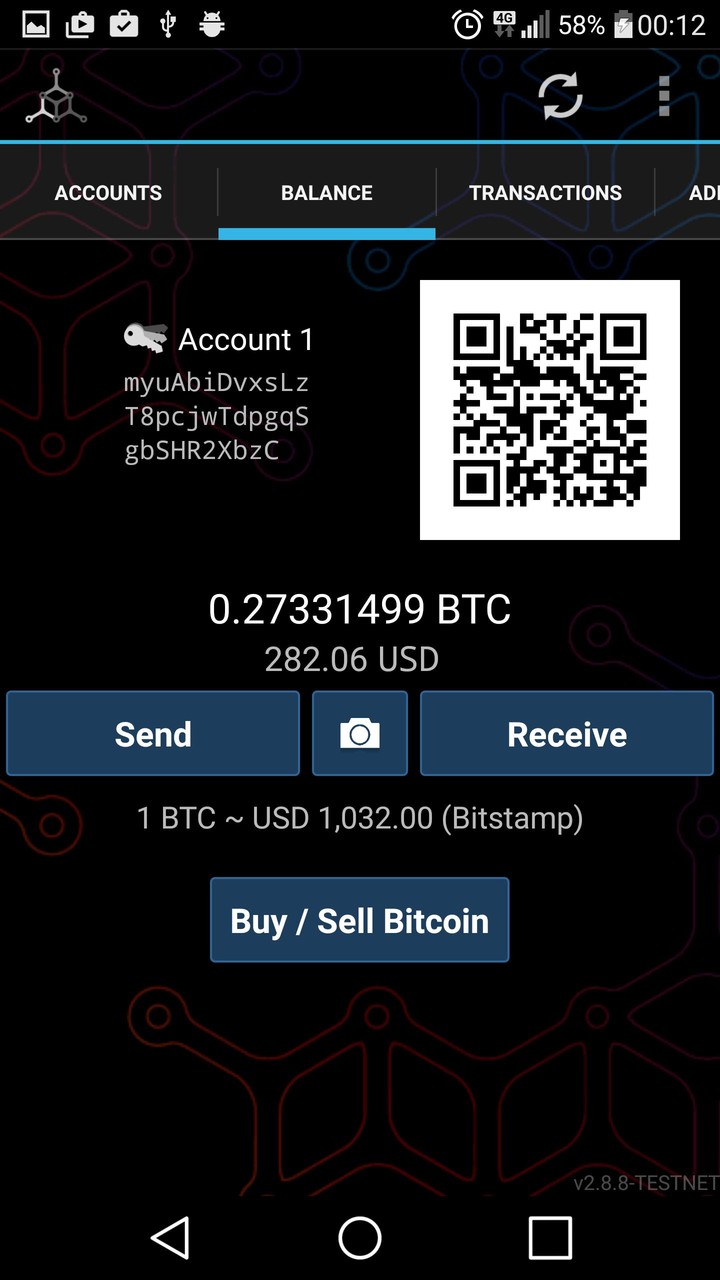Tap the Bitstamp exchange rate text

tap(359, 818)
